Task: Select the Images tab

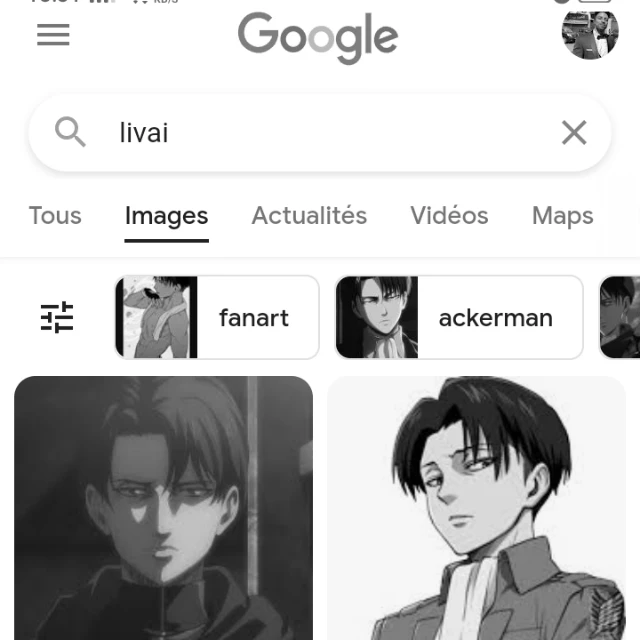Action: 167,216
